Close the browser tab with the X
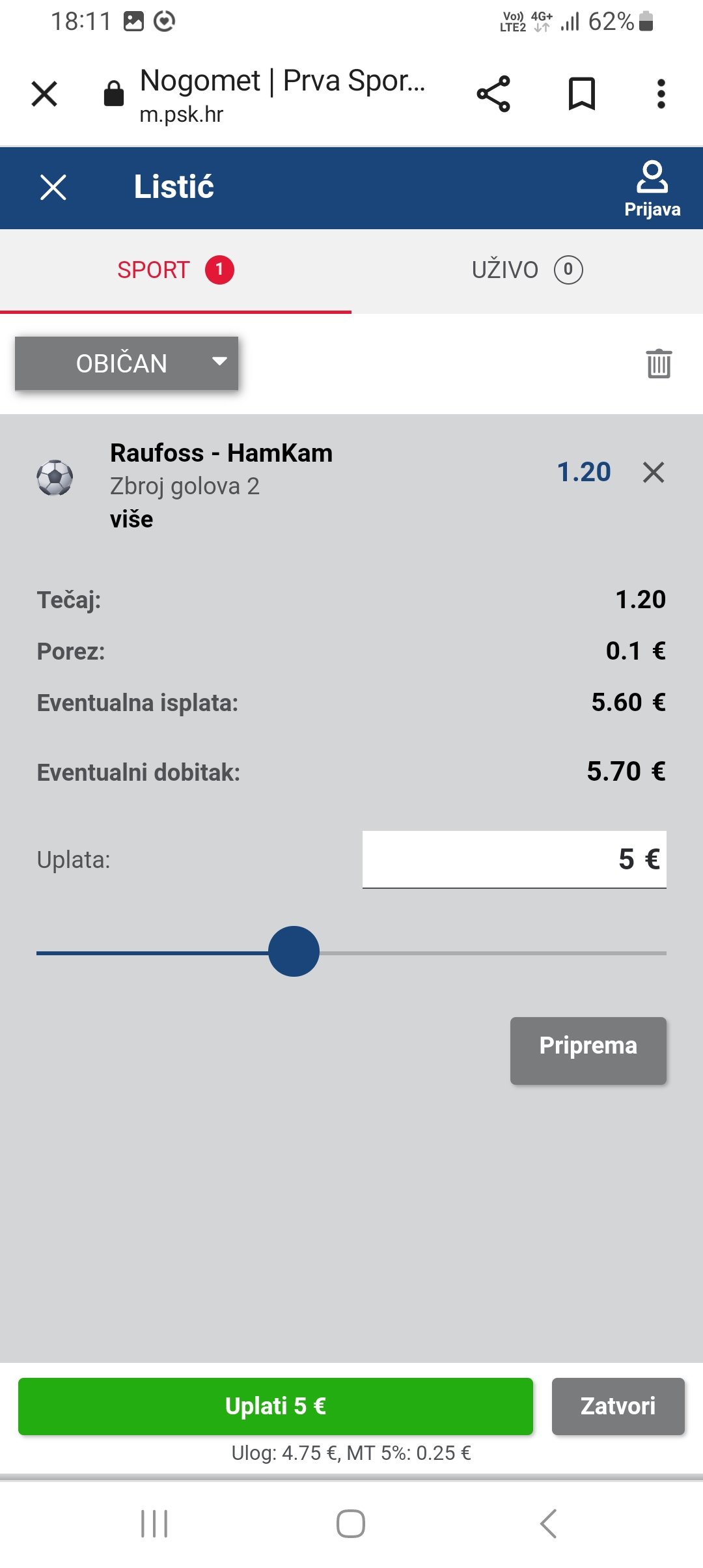This screenshot has width=703, height=1568. [44, 94]
